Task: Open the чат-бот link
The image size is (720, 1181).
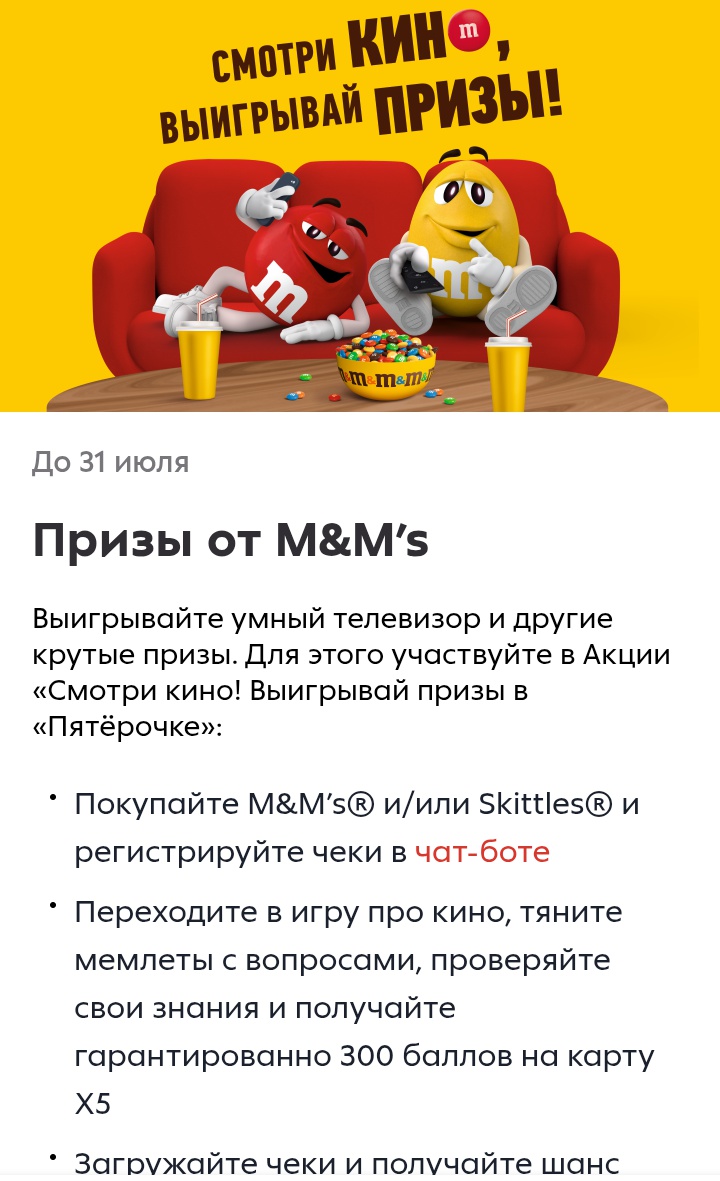Action: coord(482,852)
